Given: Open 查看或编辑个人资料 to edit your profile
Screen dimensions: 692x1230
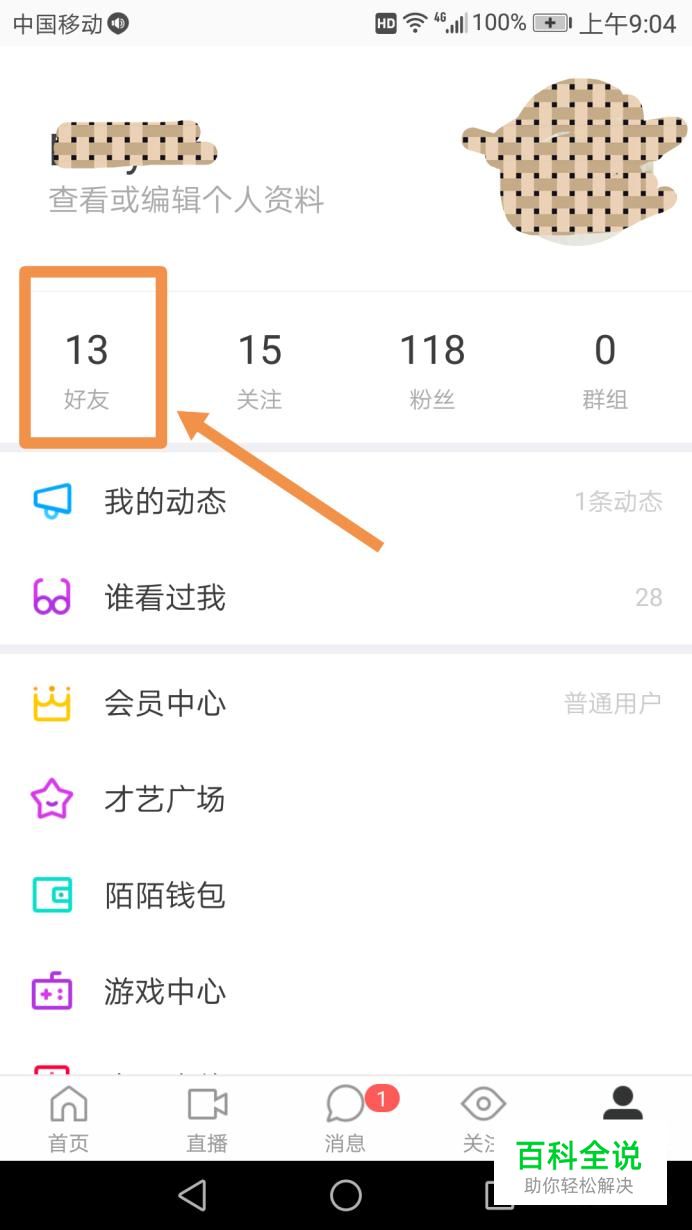Looking at the screenshot, I should (186, 200).
